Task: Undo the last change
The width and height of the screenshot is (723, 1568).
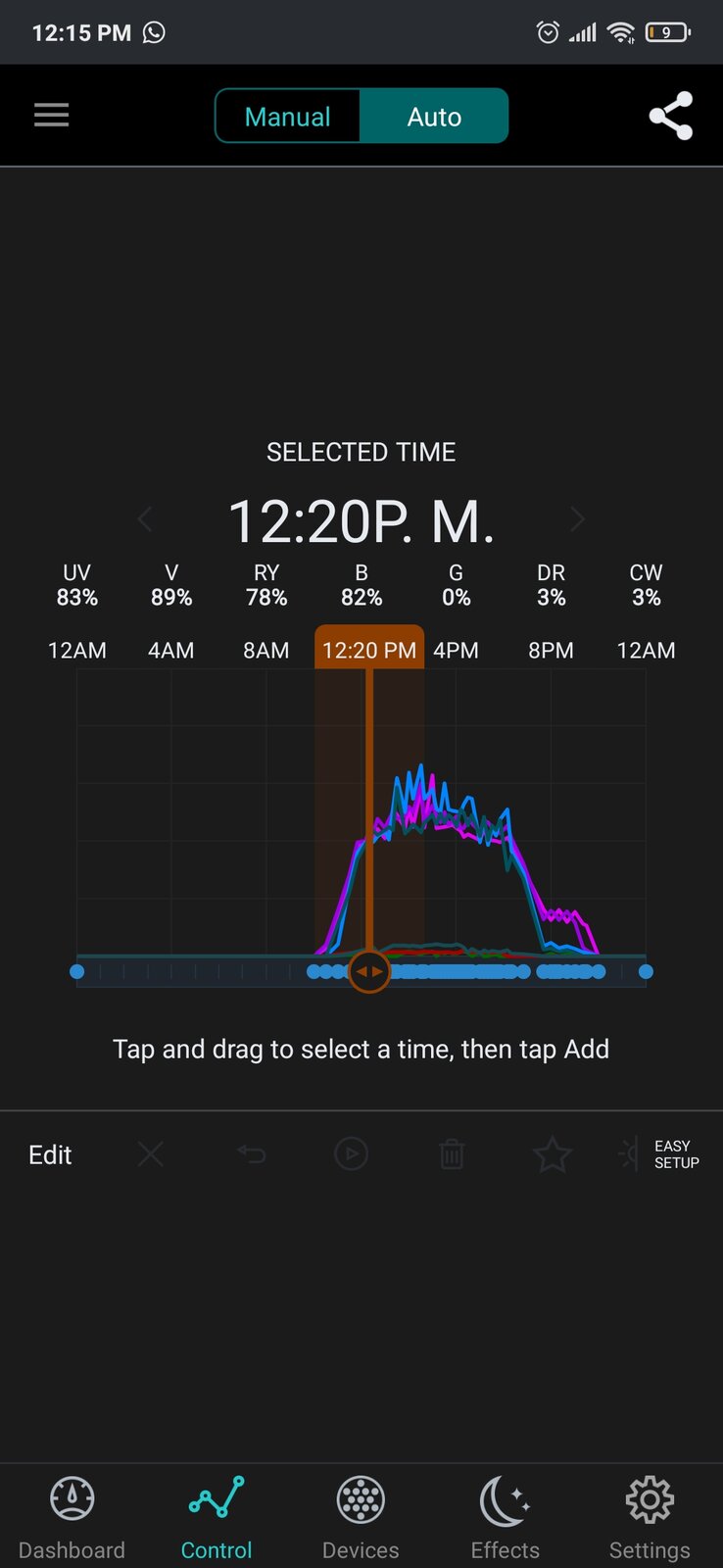Action: (251, 1154)
